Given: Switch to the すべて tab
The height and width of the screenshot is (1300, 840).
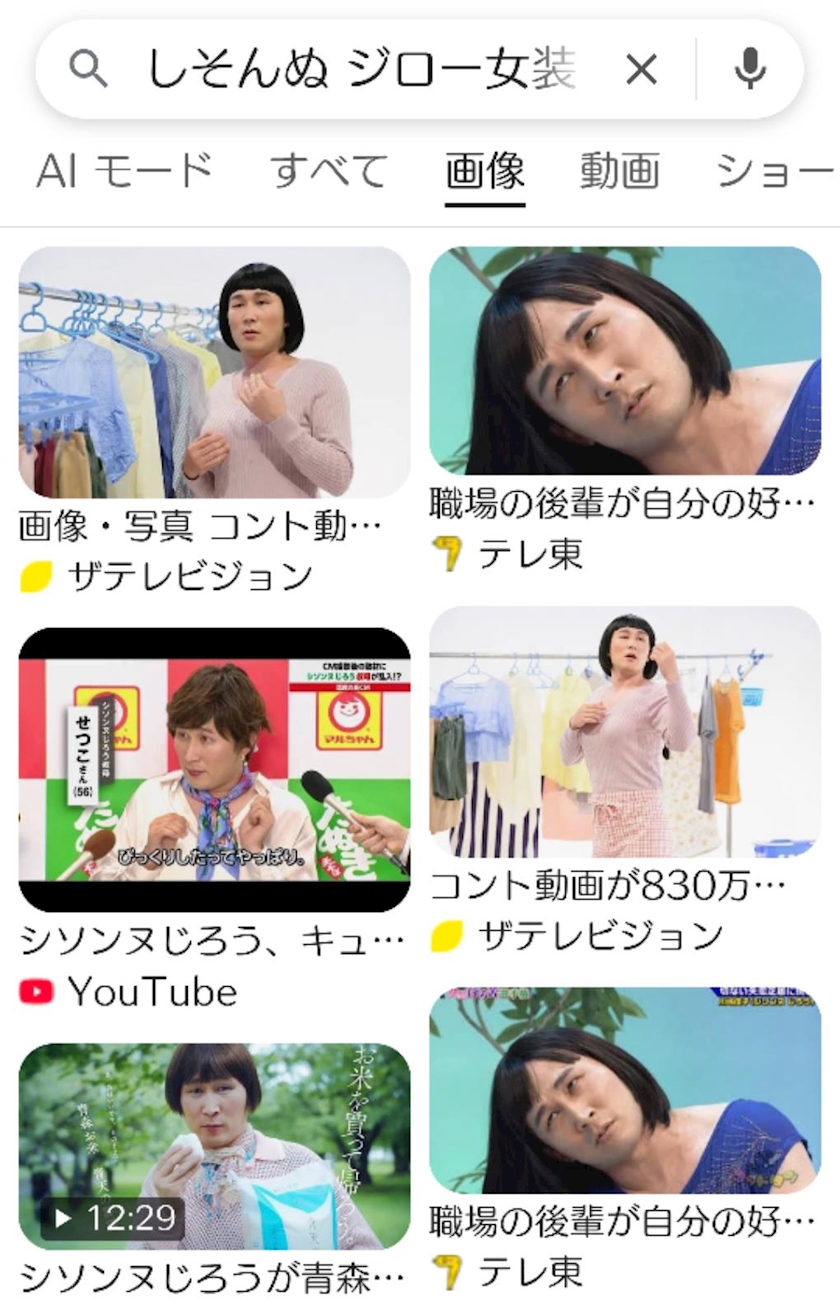Looking at the screenshot, I should (329, 171).
